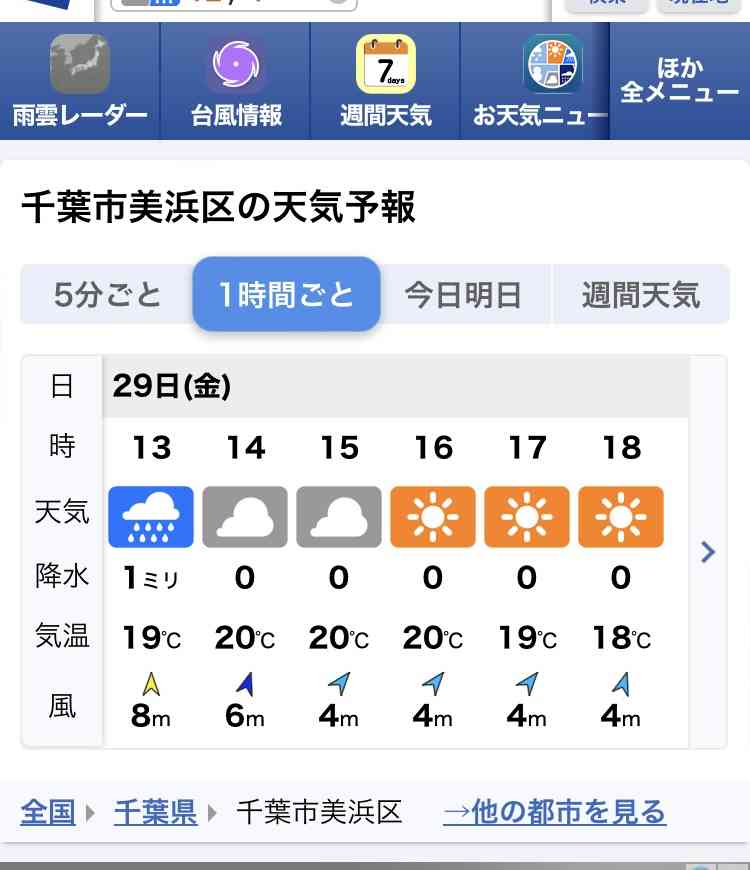This screenshot has height=870, width=750.
Task: Open ほか全メニュー full menu
Action: click(x=680, y=80)
